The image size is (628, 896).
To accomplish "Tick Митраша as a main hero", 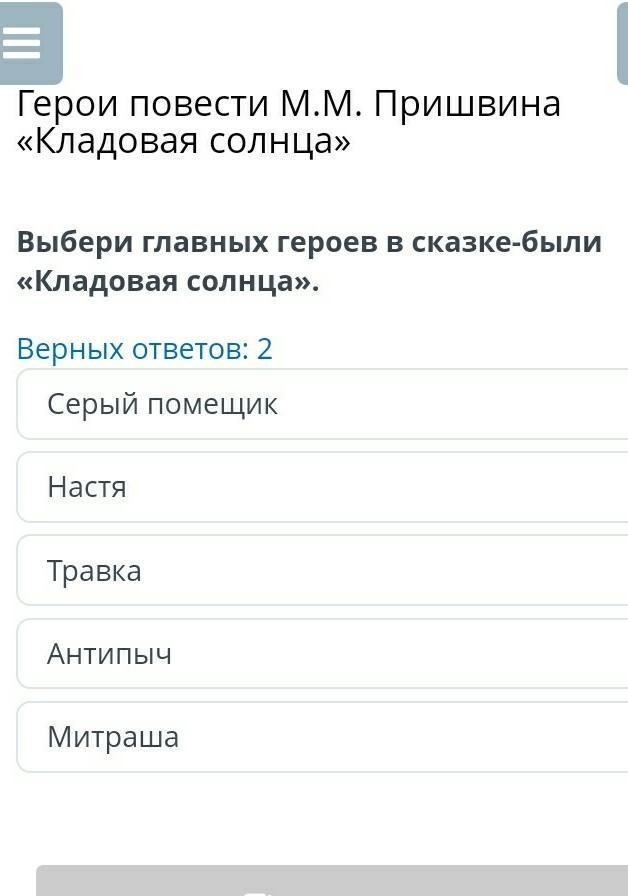I will tap(320, 737).
